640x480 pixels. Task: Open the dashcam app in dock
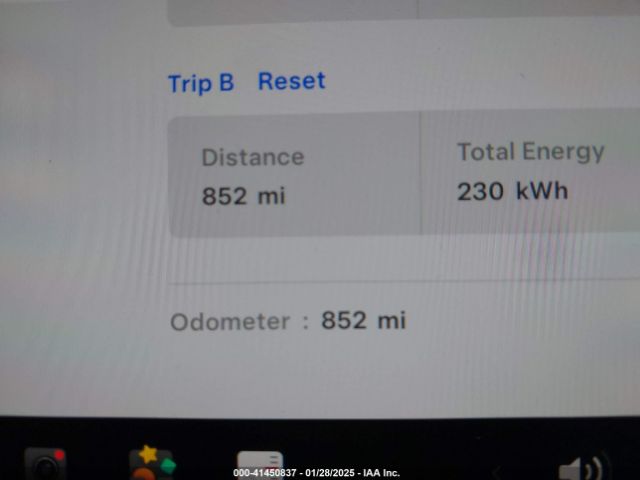click(45, 463)
